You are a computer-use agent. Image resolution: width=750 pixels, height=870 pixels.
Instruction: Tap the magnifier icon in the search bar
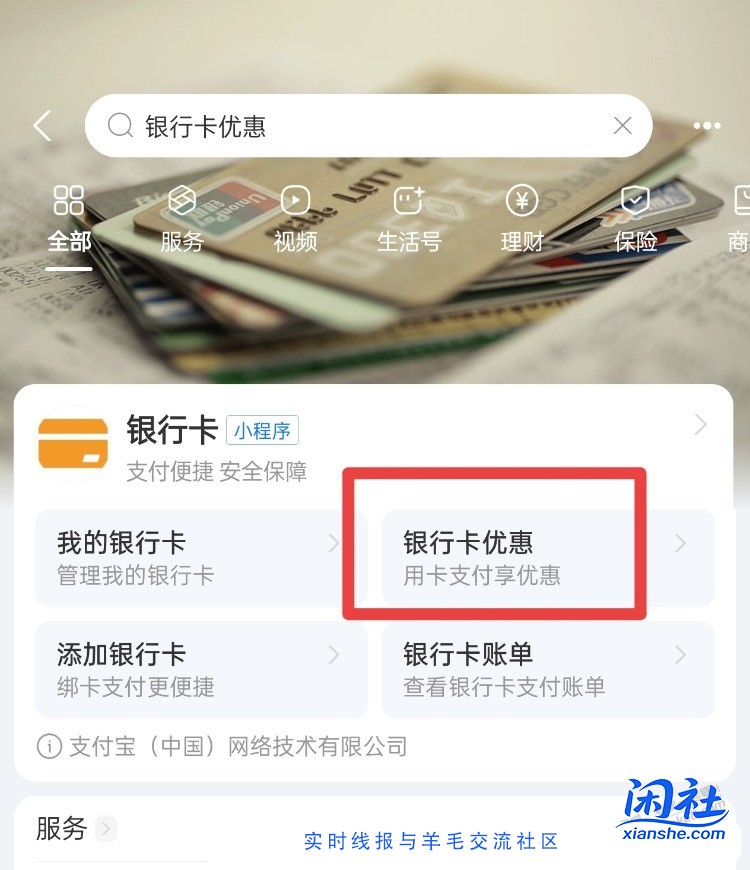click(x=120, y=125)
